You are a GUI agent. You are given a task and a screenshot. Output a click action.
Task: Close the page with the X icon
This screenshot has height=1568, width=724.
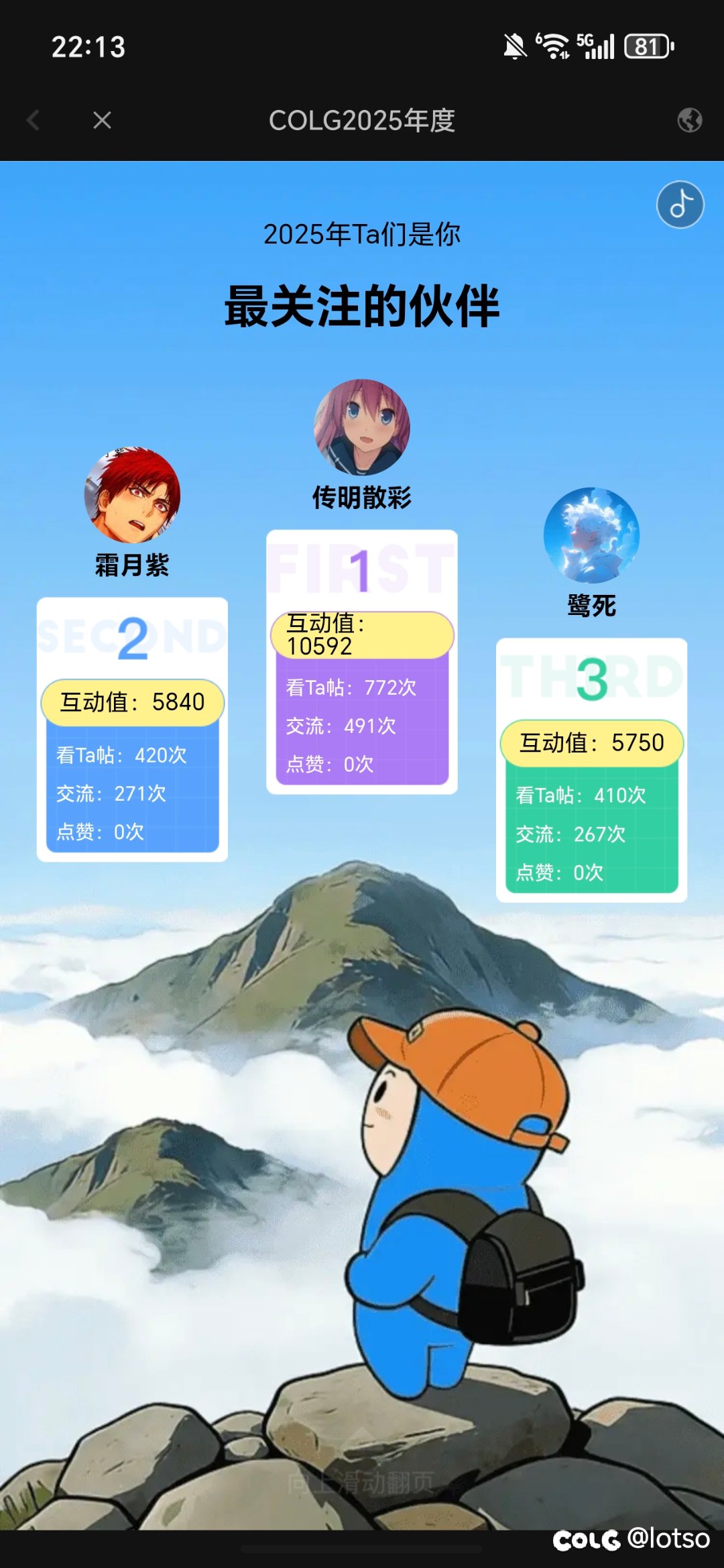tap(102, 121)
